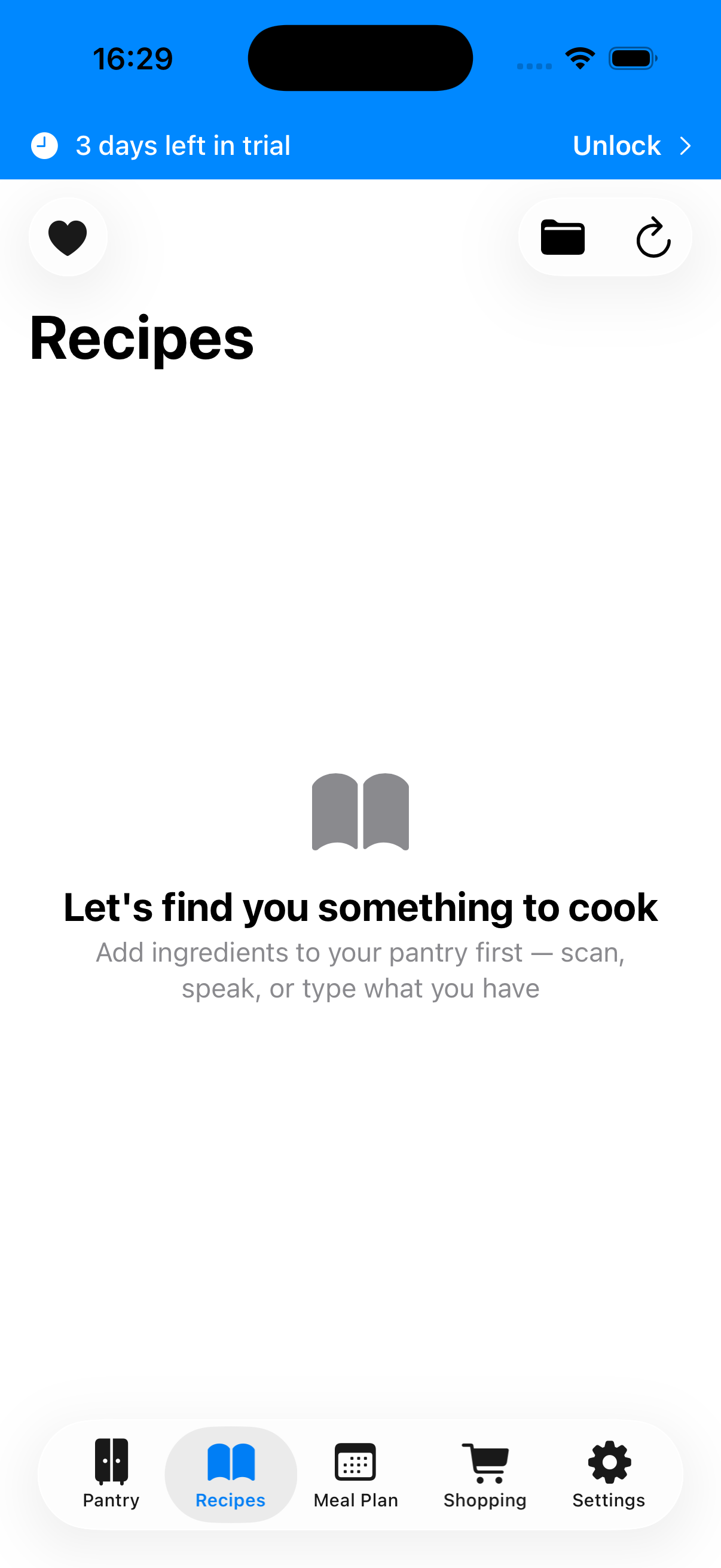This screenshot has width=721, height=1568.
Task: Expand the Unlock chevron arrow
Action: [x=686, y=145]
